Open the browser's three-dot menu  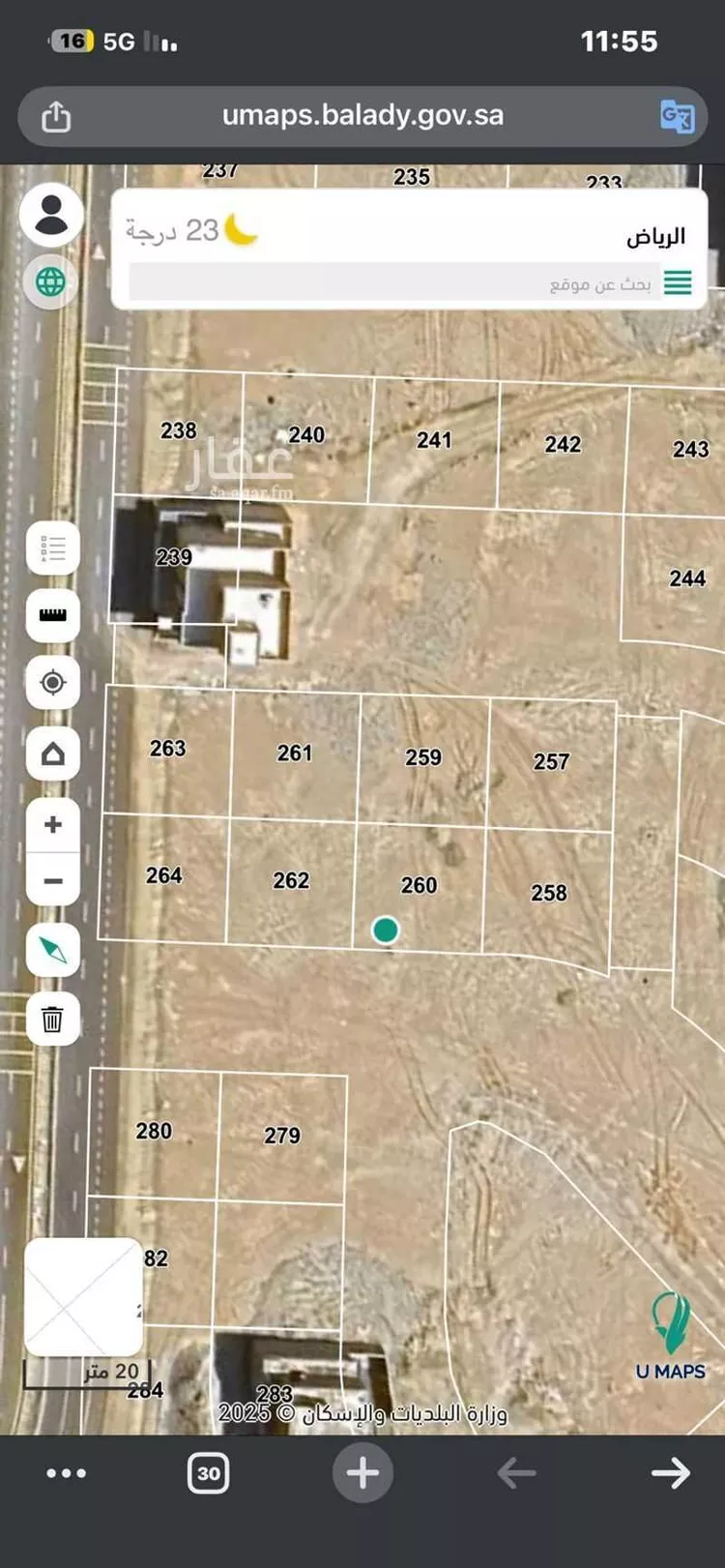67,1473
